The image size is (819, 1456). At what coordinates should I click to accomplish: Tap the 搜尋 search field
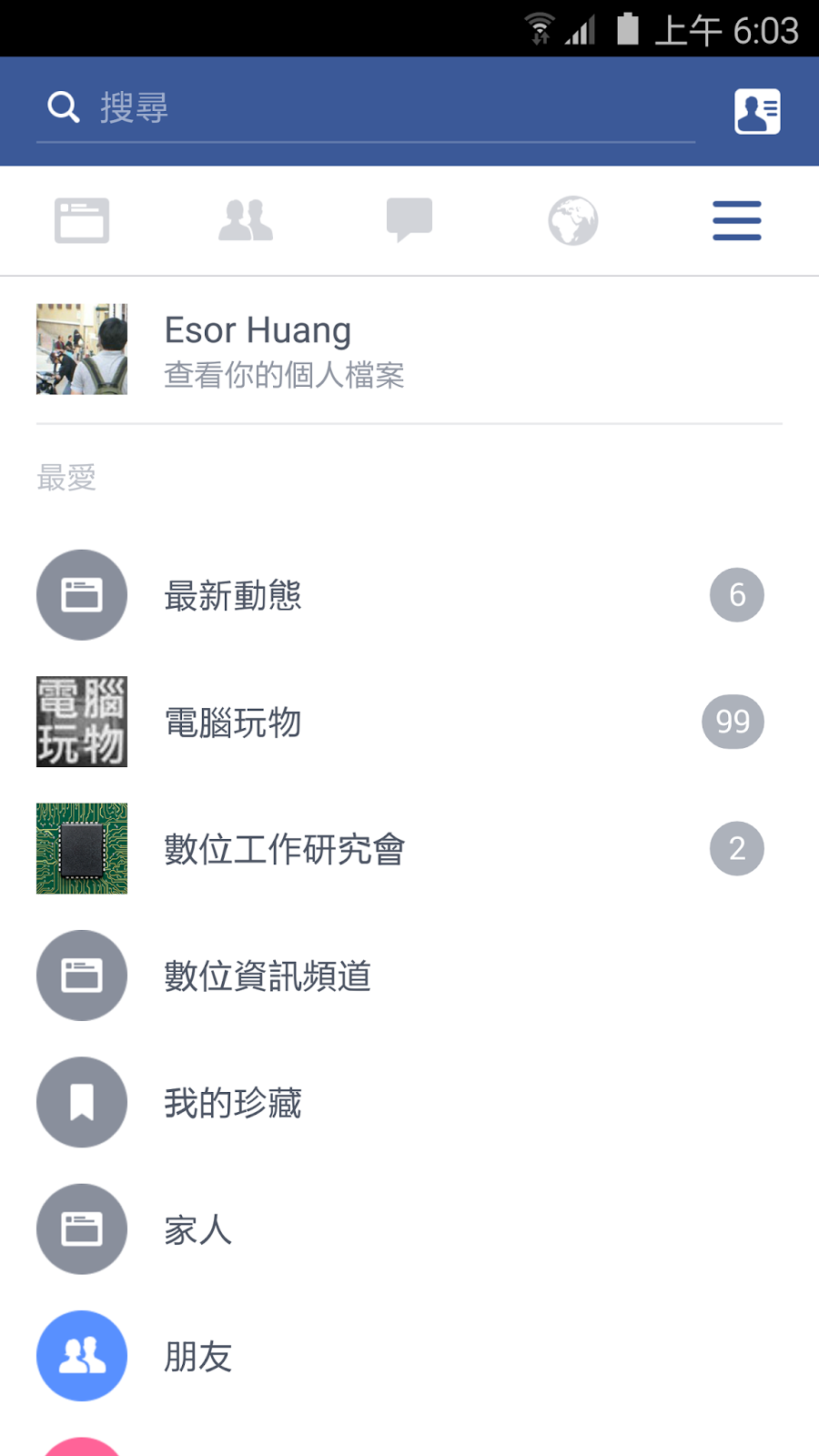tap(364, 108)
